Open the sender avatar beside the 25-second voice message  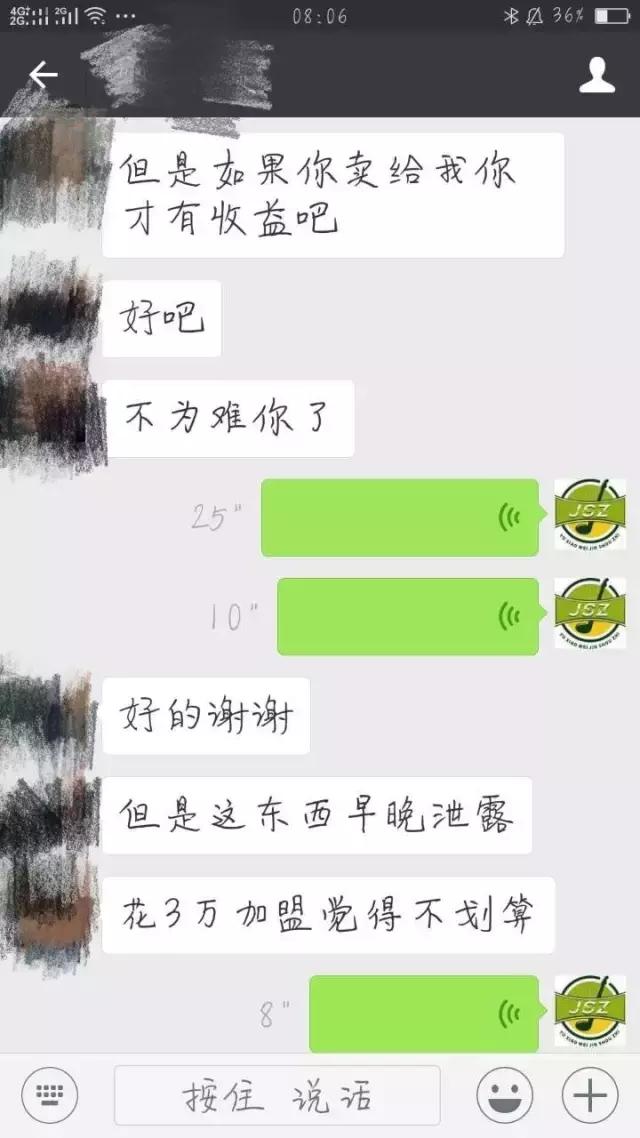coord(590,514)
